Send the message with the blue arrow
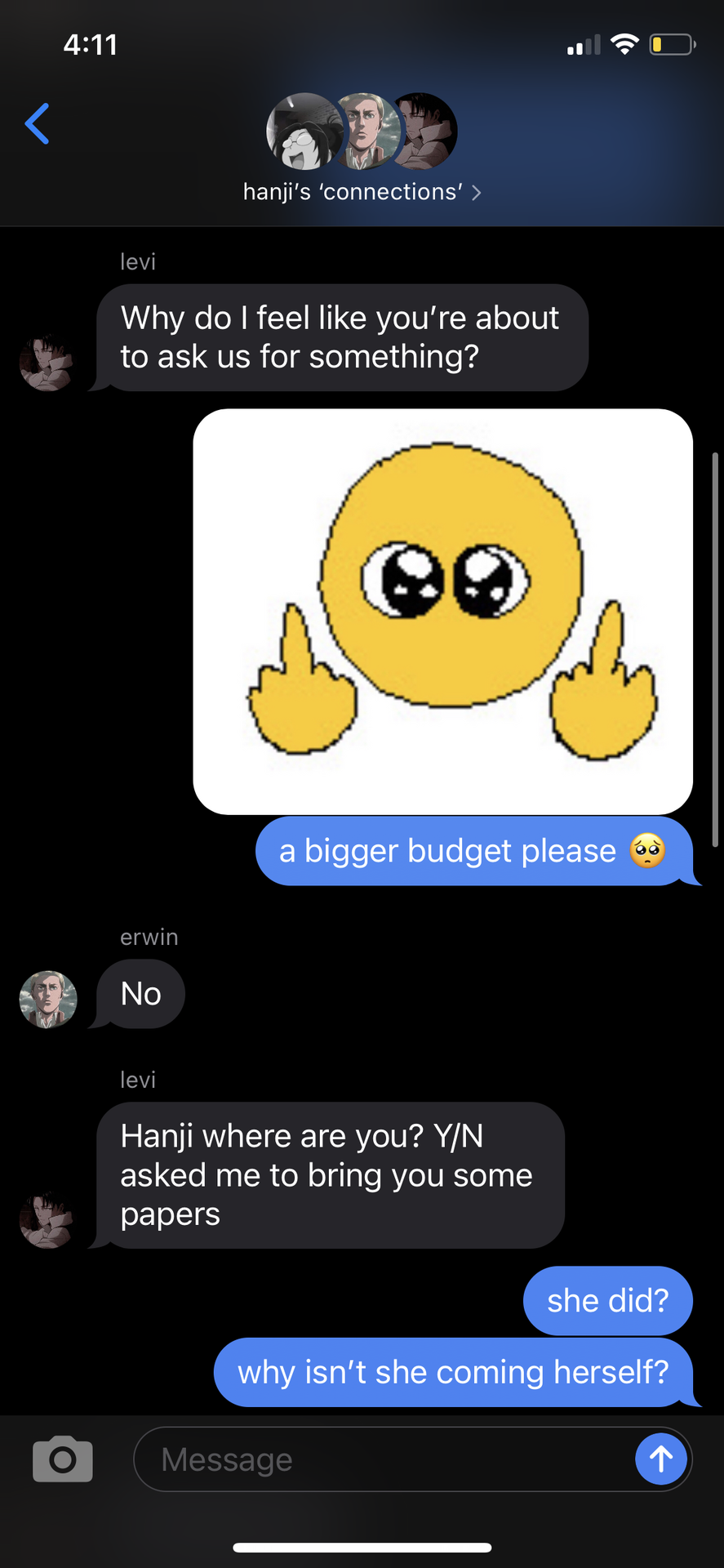This screenshot has width=724, height=1568. [661, 1459]
